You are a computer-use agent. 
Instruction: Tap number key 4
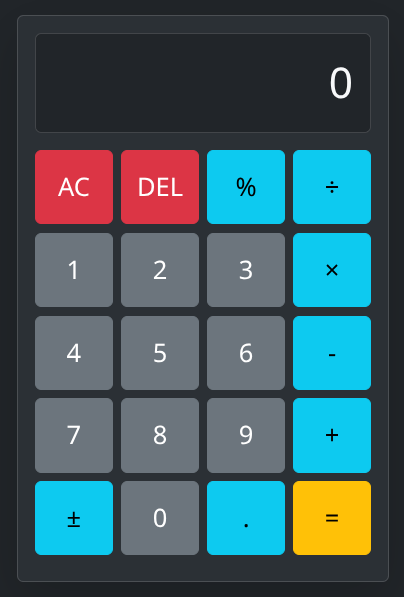coord(74,353)
